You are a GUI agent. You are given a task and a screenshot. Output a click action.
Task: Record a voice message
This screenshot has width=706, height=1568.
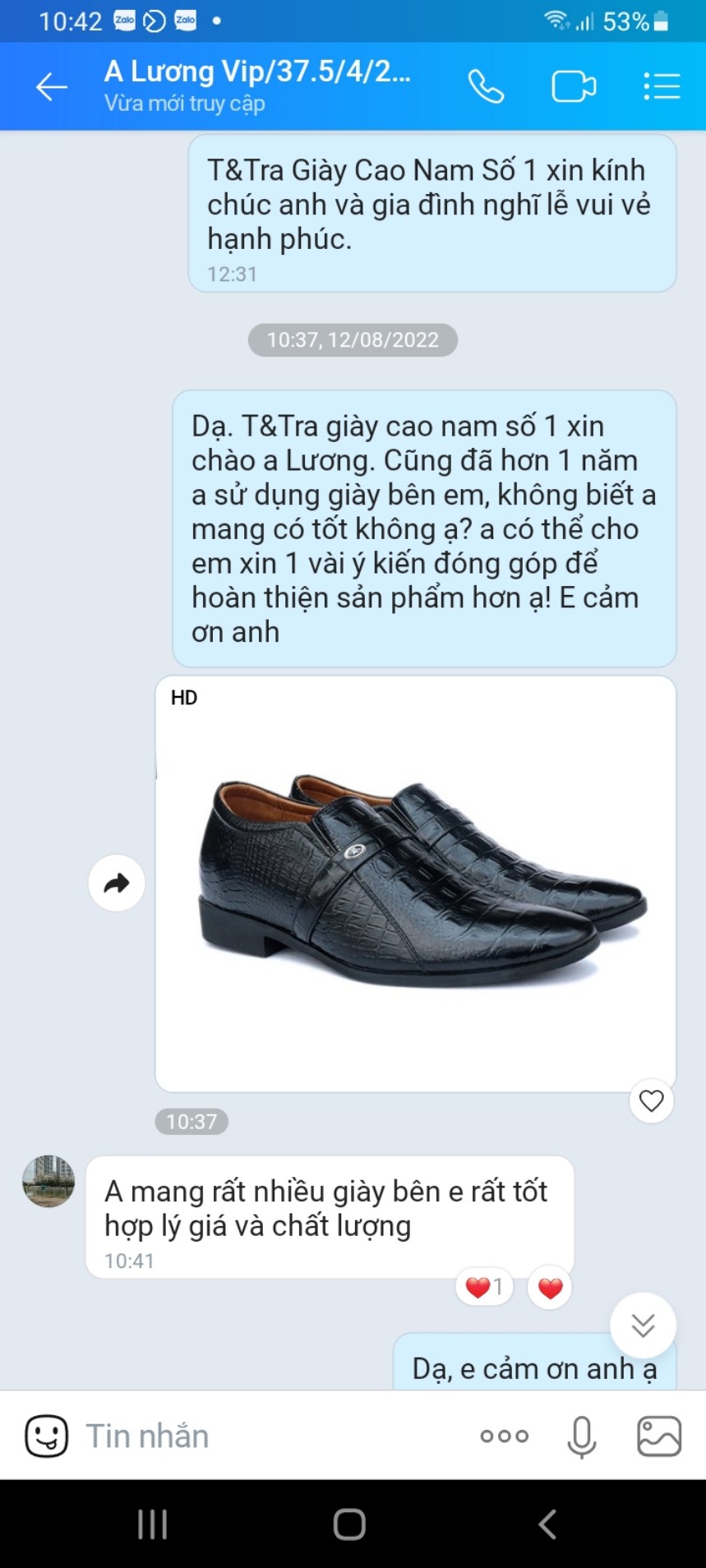(581, 1436)
